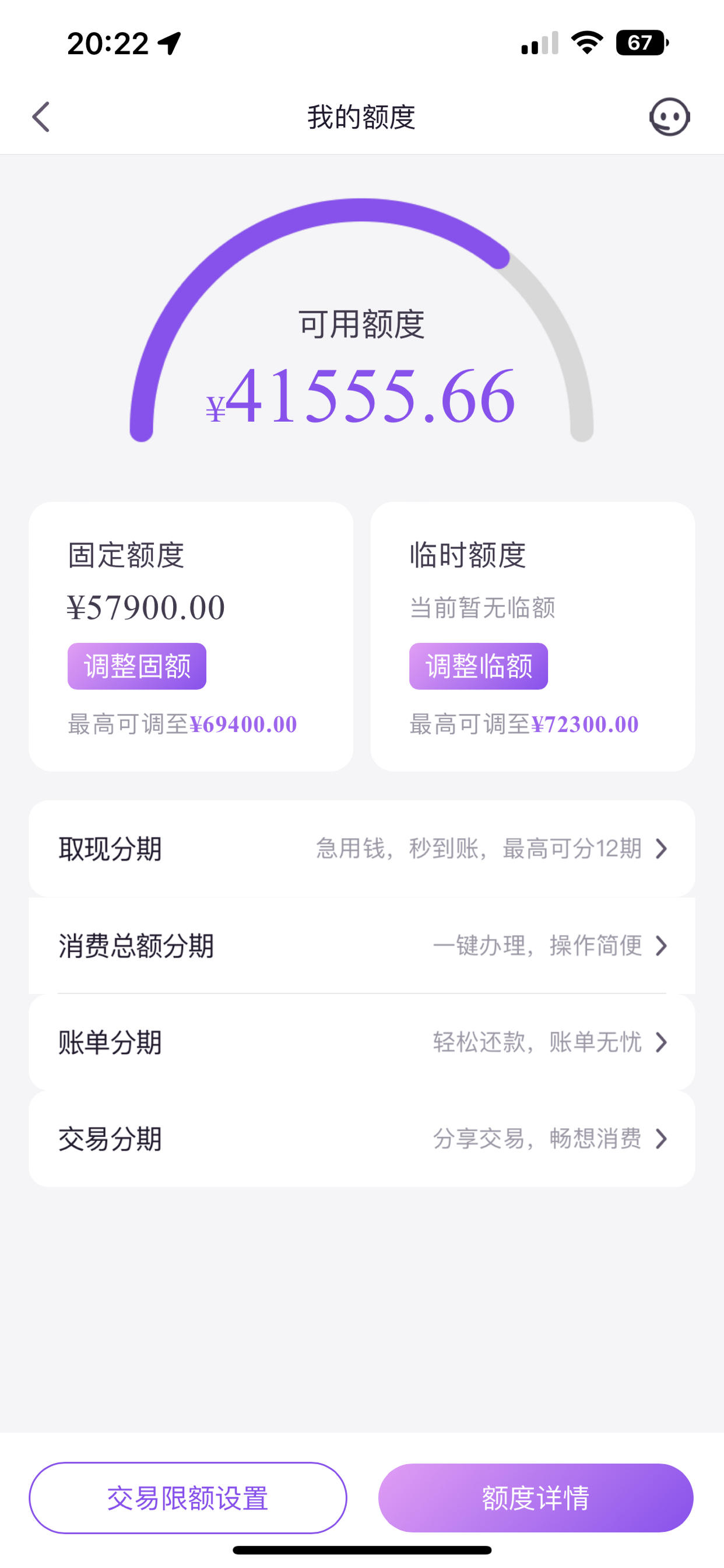Go back using the top-left arrow
Screen dimensions: 724x1568
pos(41,117)
